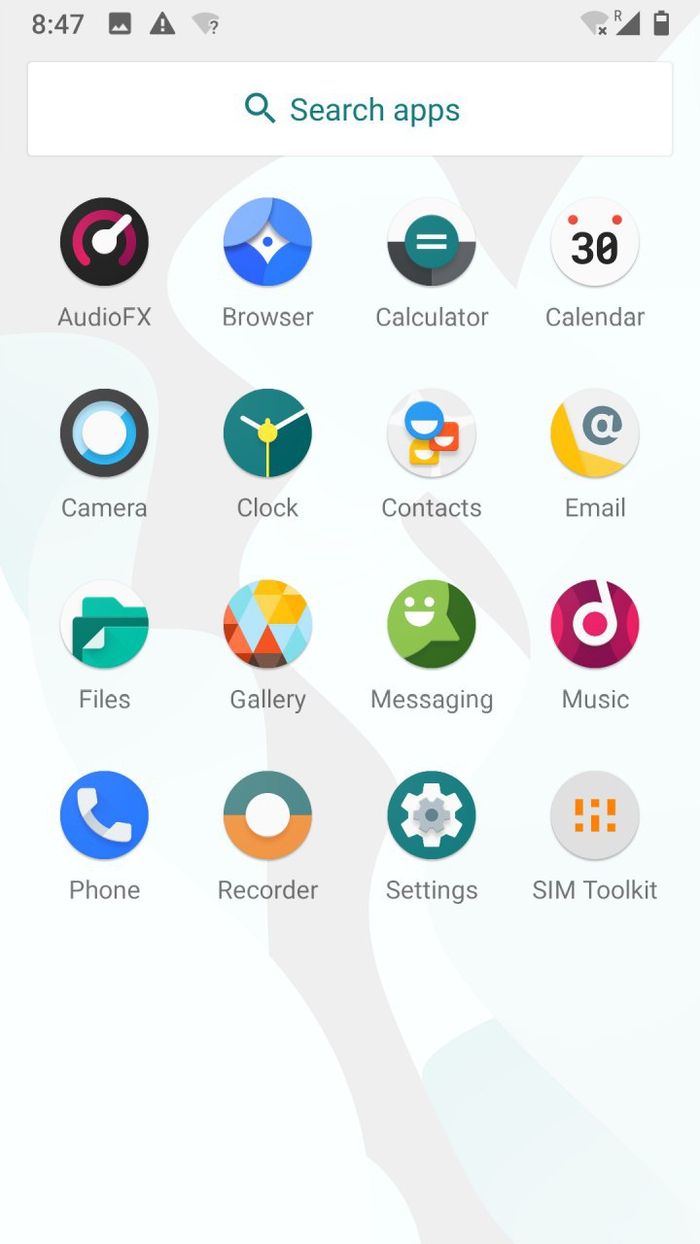Open the AudioFX app
Screen dimensions: 700x1244
[104, 243]
